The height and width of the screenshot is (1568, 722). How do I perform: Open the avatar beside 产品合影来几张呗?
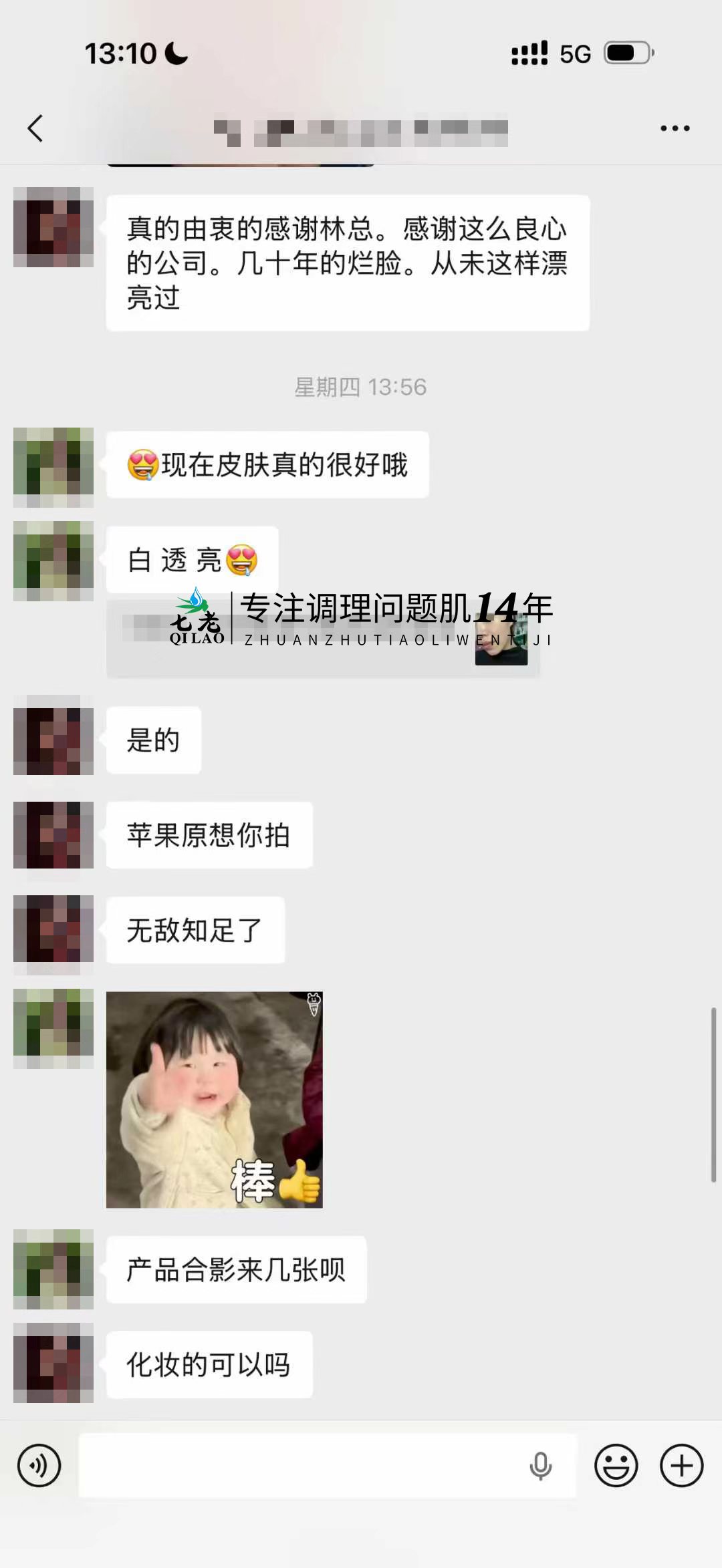point(53,1269)
